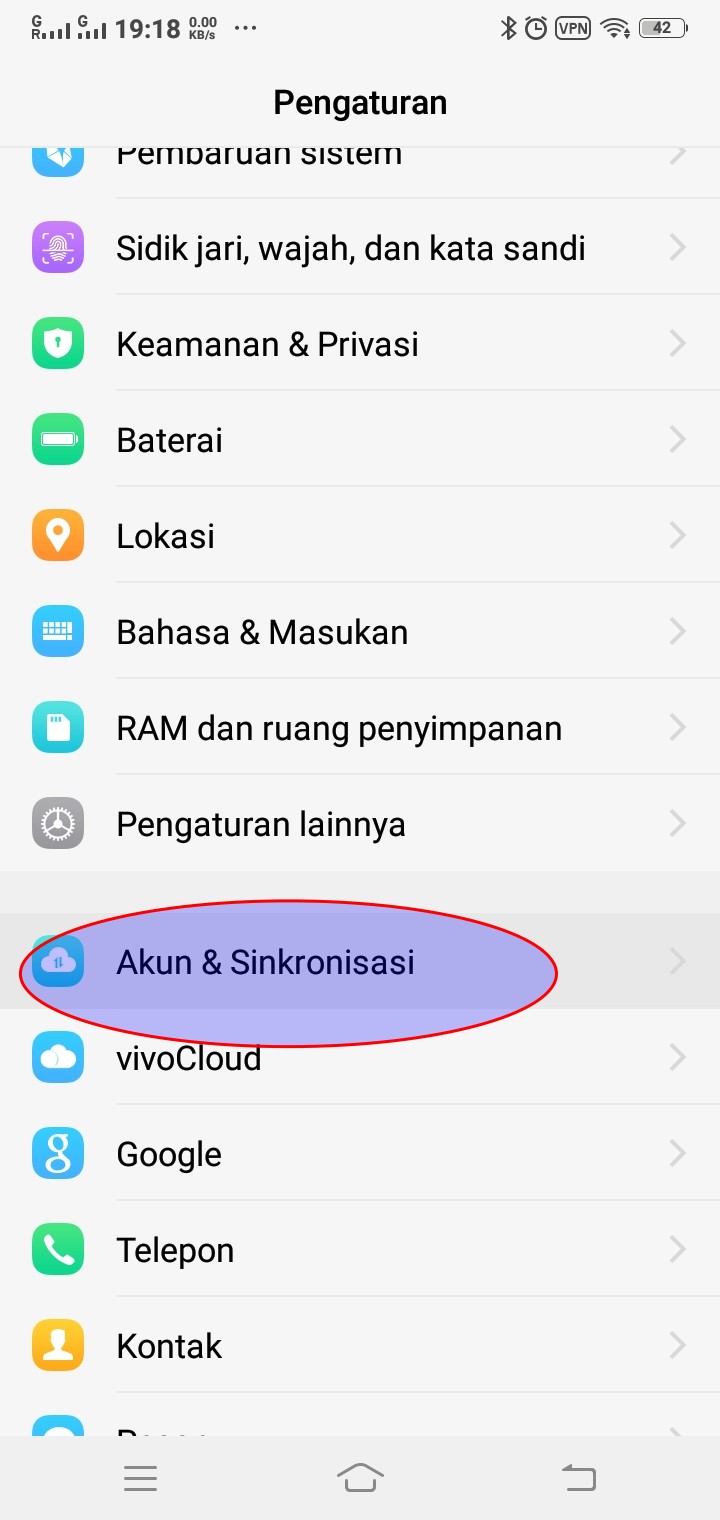Select Akun & Sinkronisasi
This screenshot has height=1520, width=720.
pos(360,962)
